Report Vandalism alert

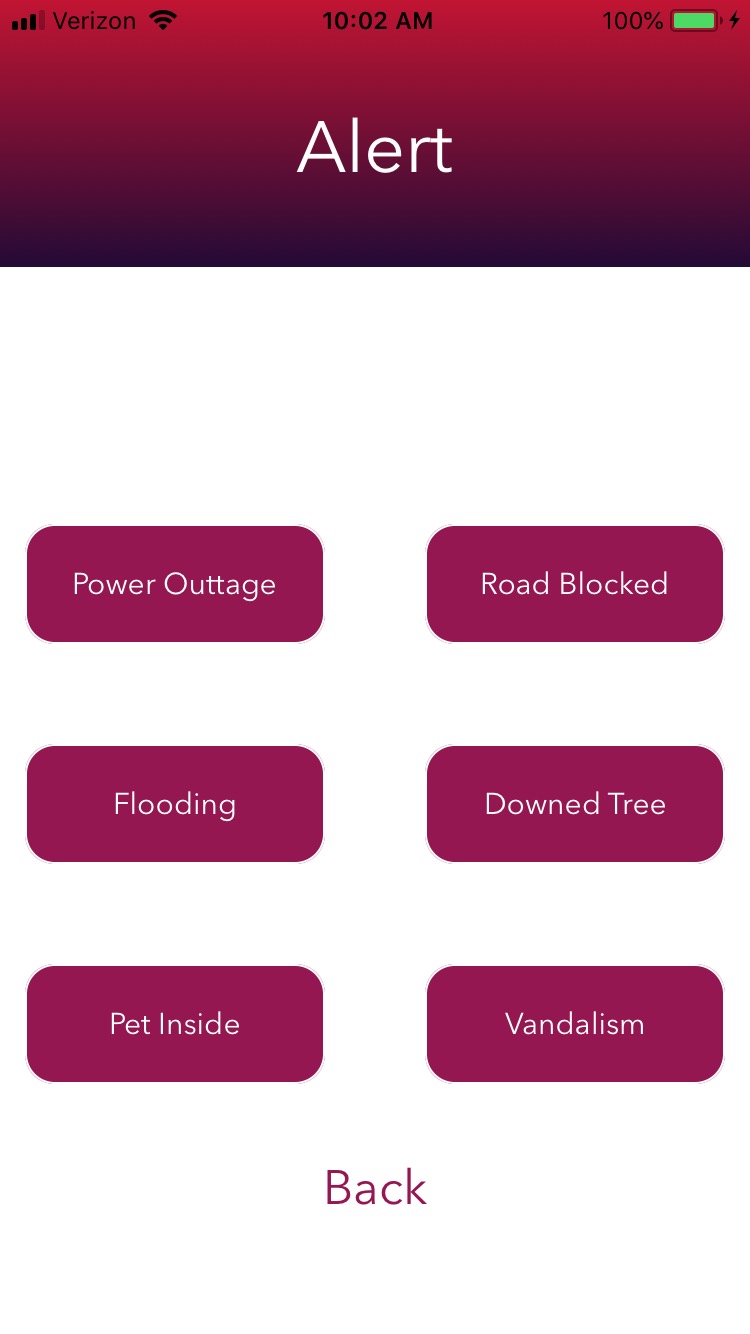(x=574, y=1024)
